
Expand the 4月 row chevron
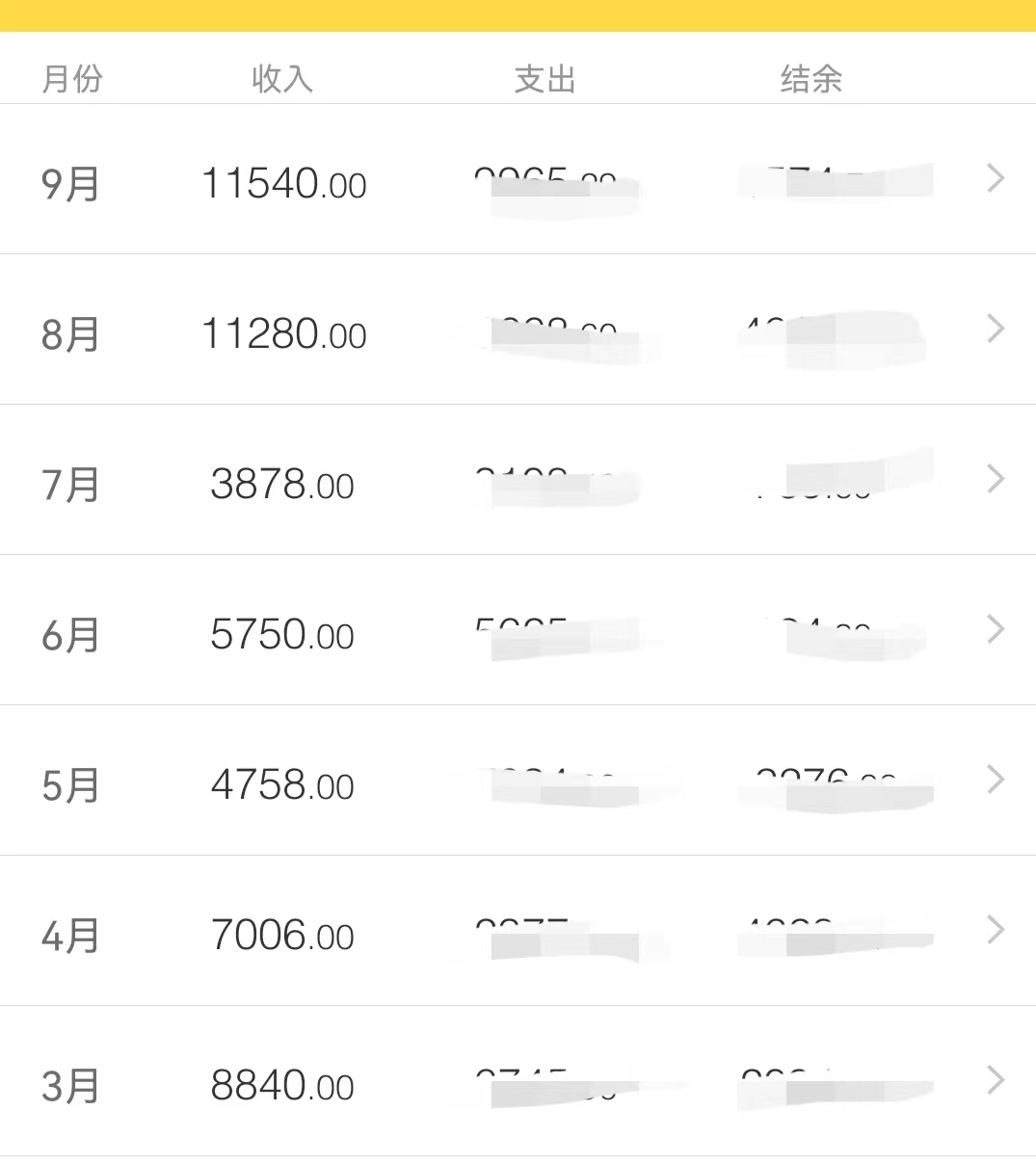pyautogui.click(x=995, y=930)
